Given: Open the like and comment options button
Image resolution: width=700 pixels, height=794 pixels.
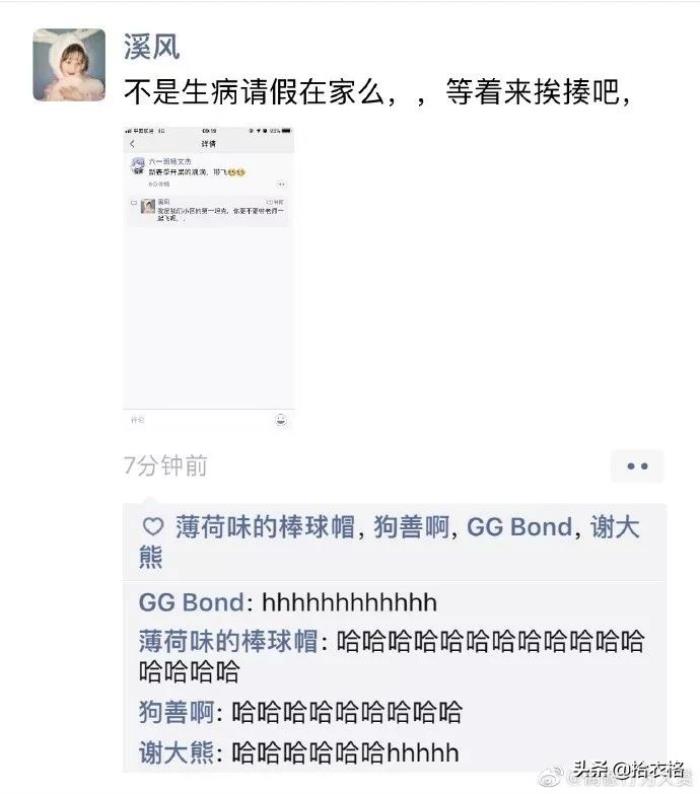Looking at the screenshot, I should point(637,466).
